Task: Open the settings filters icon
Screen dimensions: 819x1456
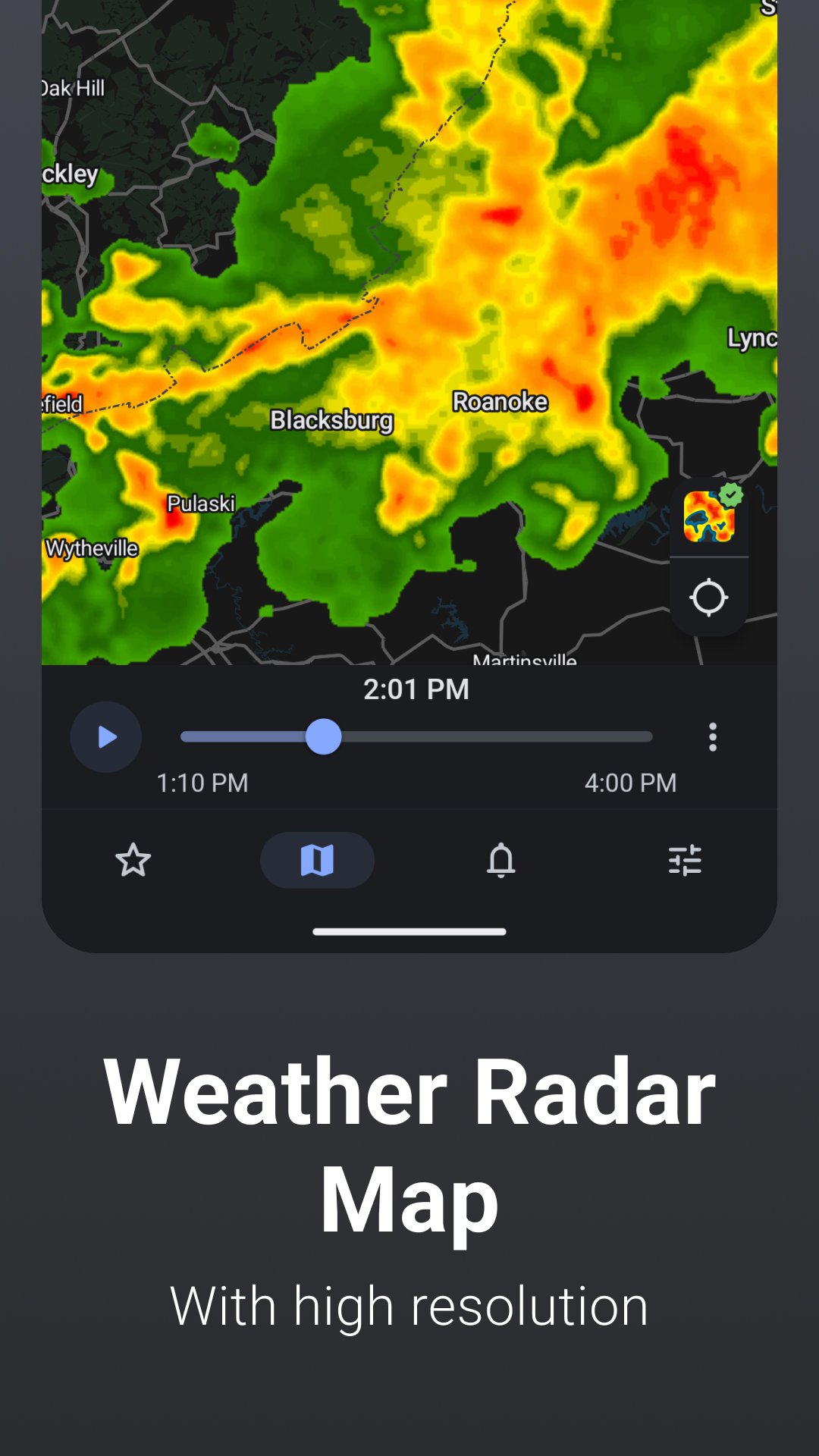Action: click(684, 860)
